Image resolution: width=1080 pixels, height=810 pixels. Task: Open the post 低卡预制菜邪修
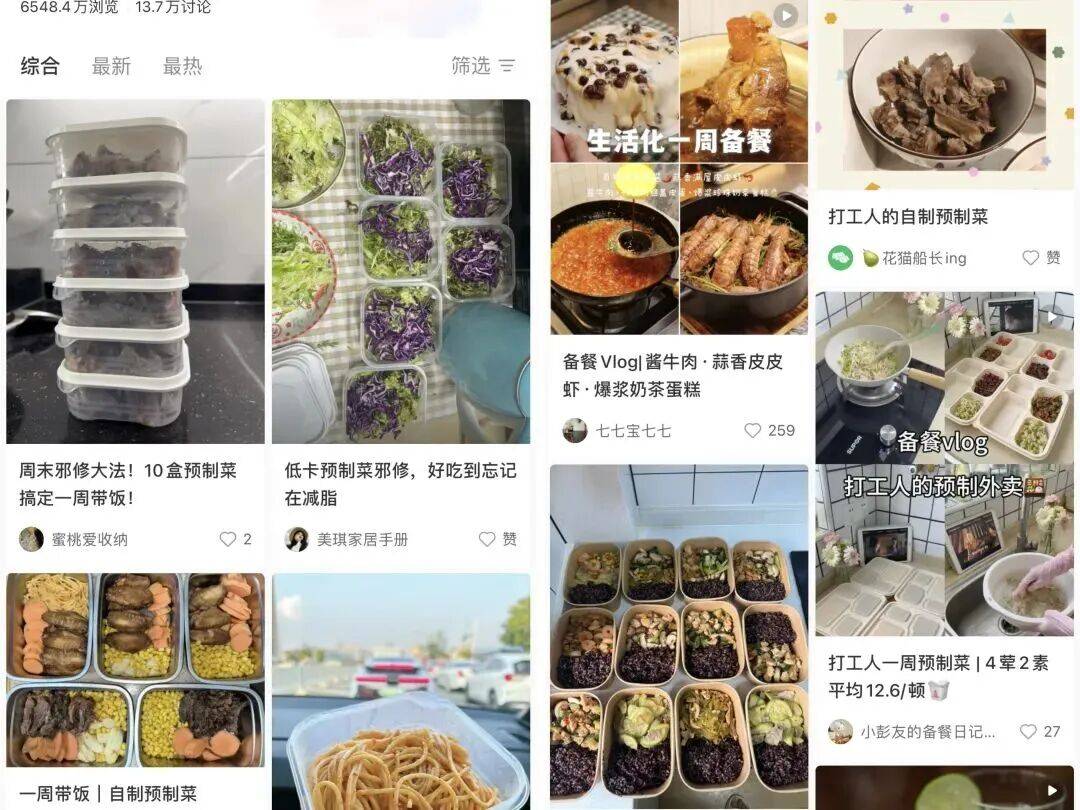coord(400,272)
